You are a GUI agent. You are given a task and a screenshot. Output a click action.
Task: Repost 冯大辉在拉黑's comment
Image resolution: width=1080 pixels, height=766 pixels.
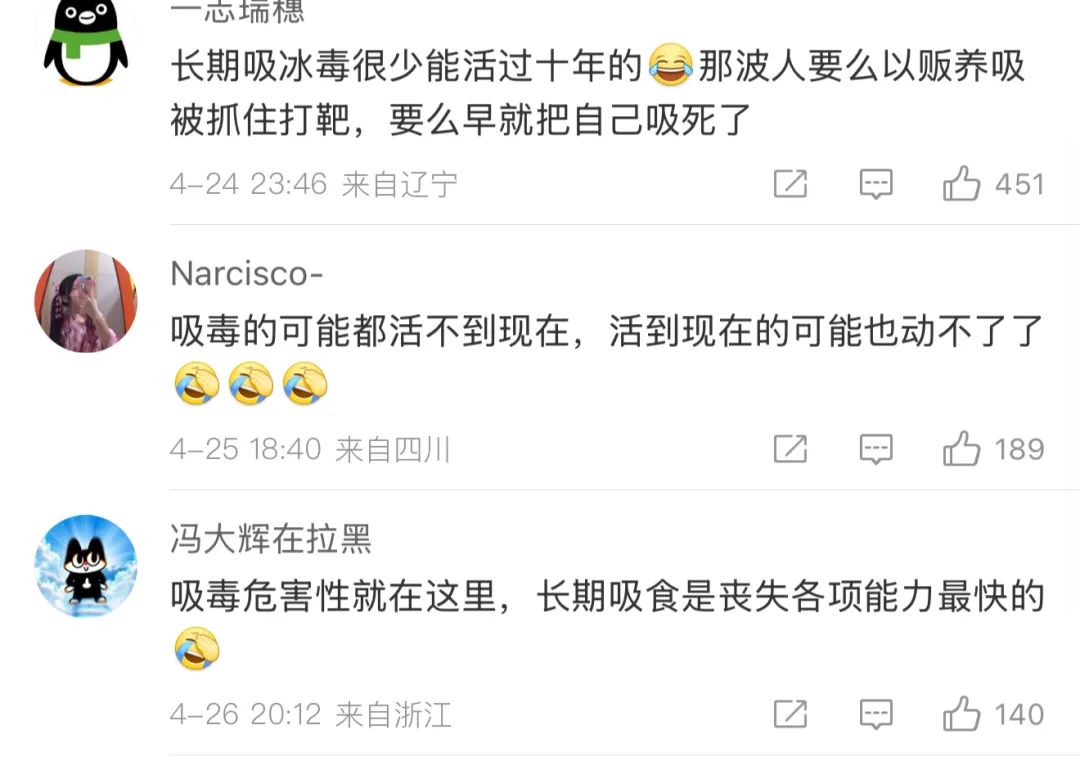click(790, 714)
